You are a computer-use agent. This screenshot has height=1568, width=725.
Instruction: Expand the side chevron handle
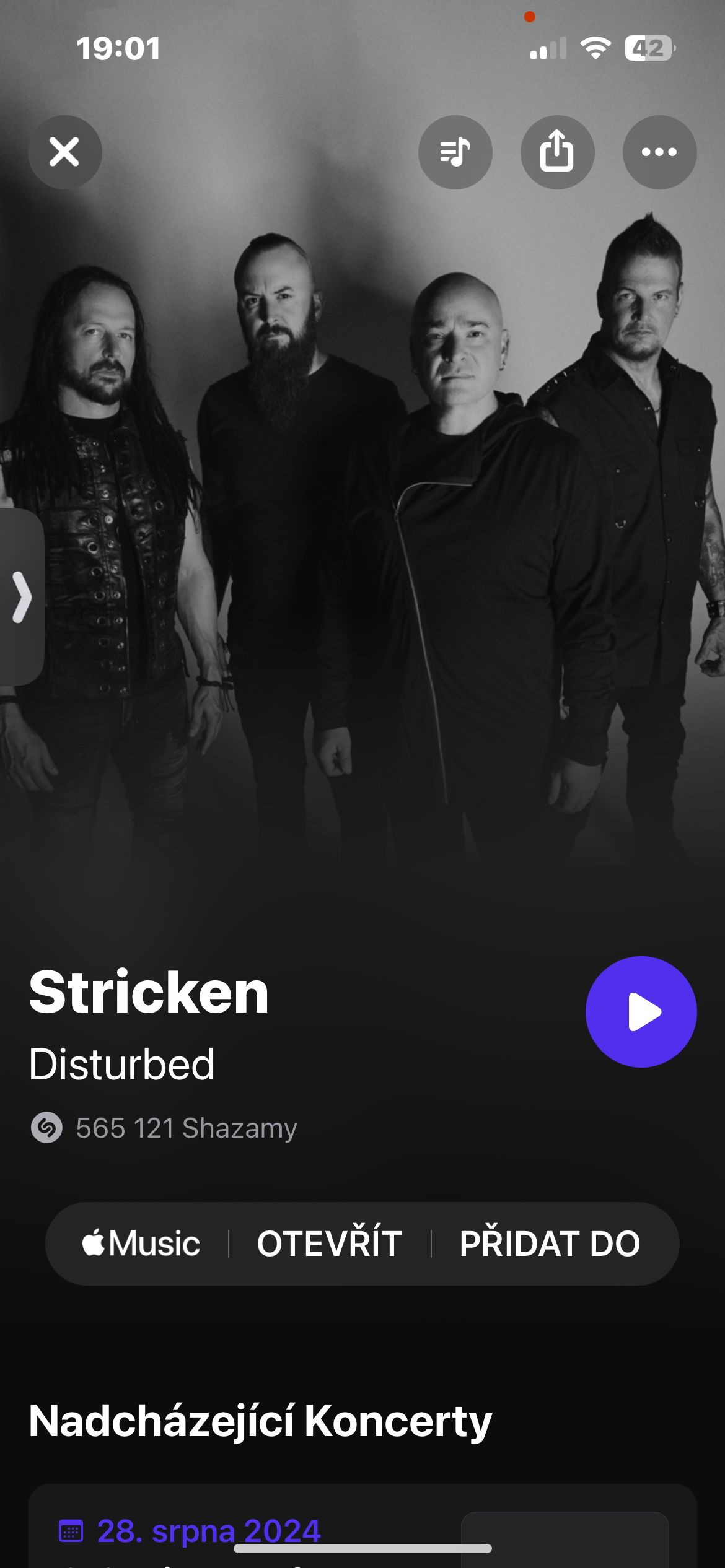coord(22,597)
